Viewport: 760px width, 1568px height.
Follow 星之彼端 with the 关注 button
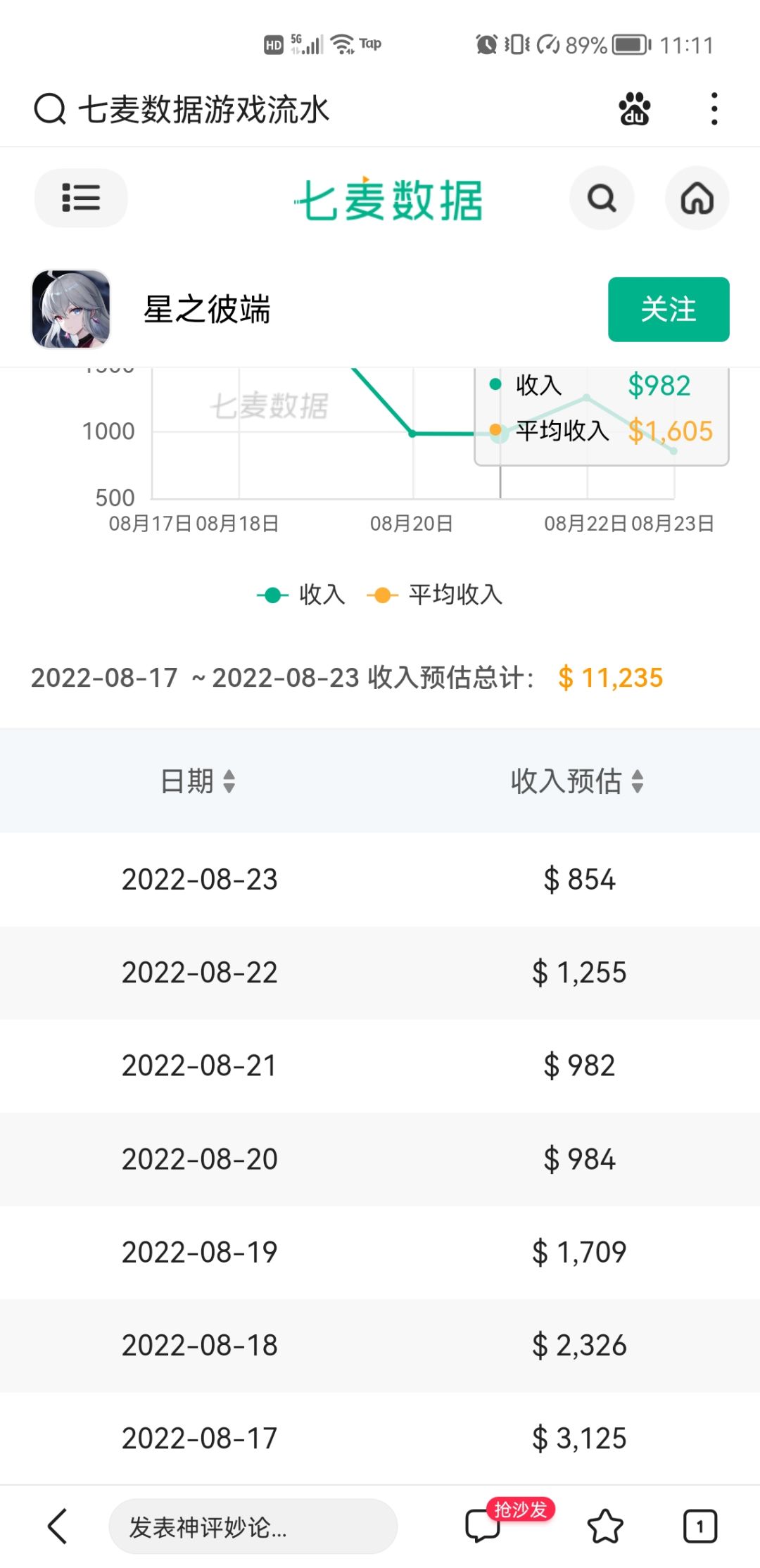point(669,310)
